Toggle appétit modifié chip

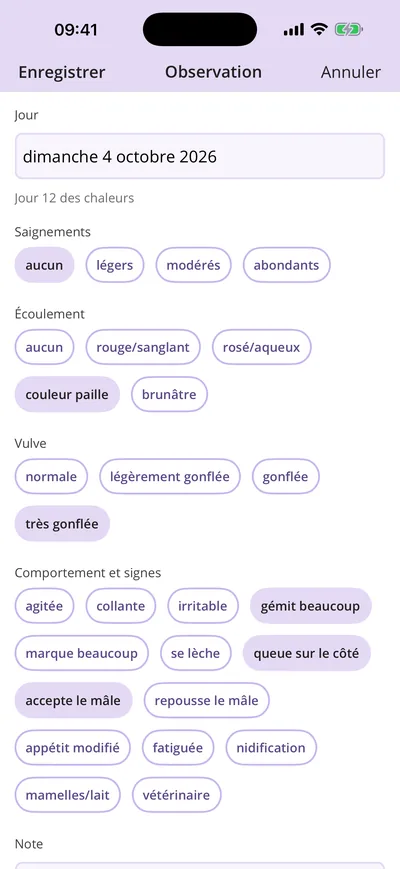[x=73, y=748]
